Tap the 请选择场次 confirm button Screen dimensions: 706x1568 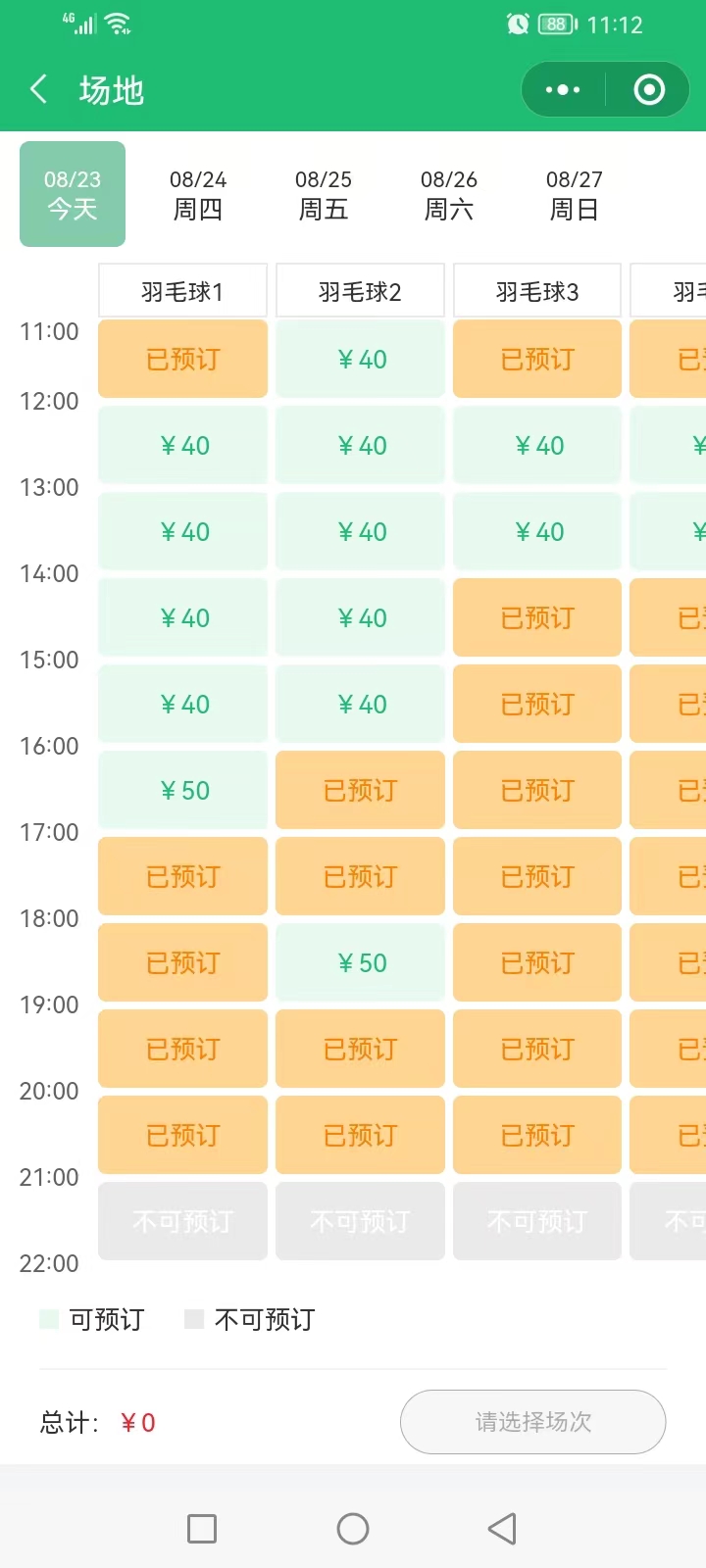(532, 1422)
